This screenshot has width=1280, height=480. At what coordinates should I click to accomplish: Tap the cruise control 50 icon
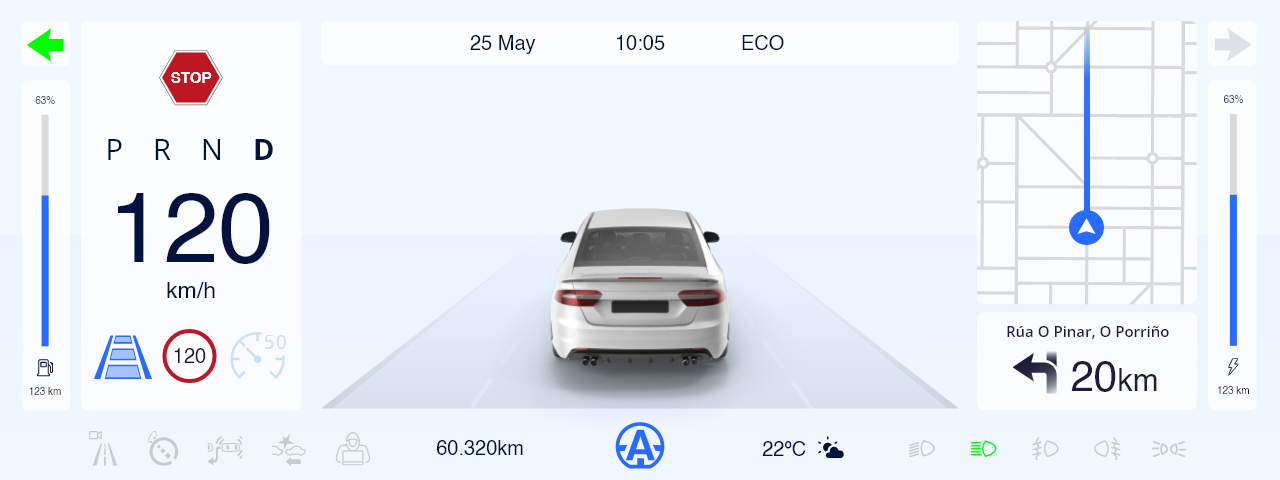(258, 356)
